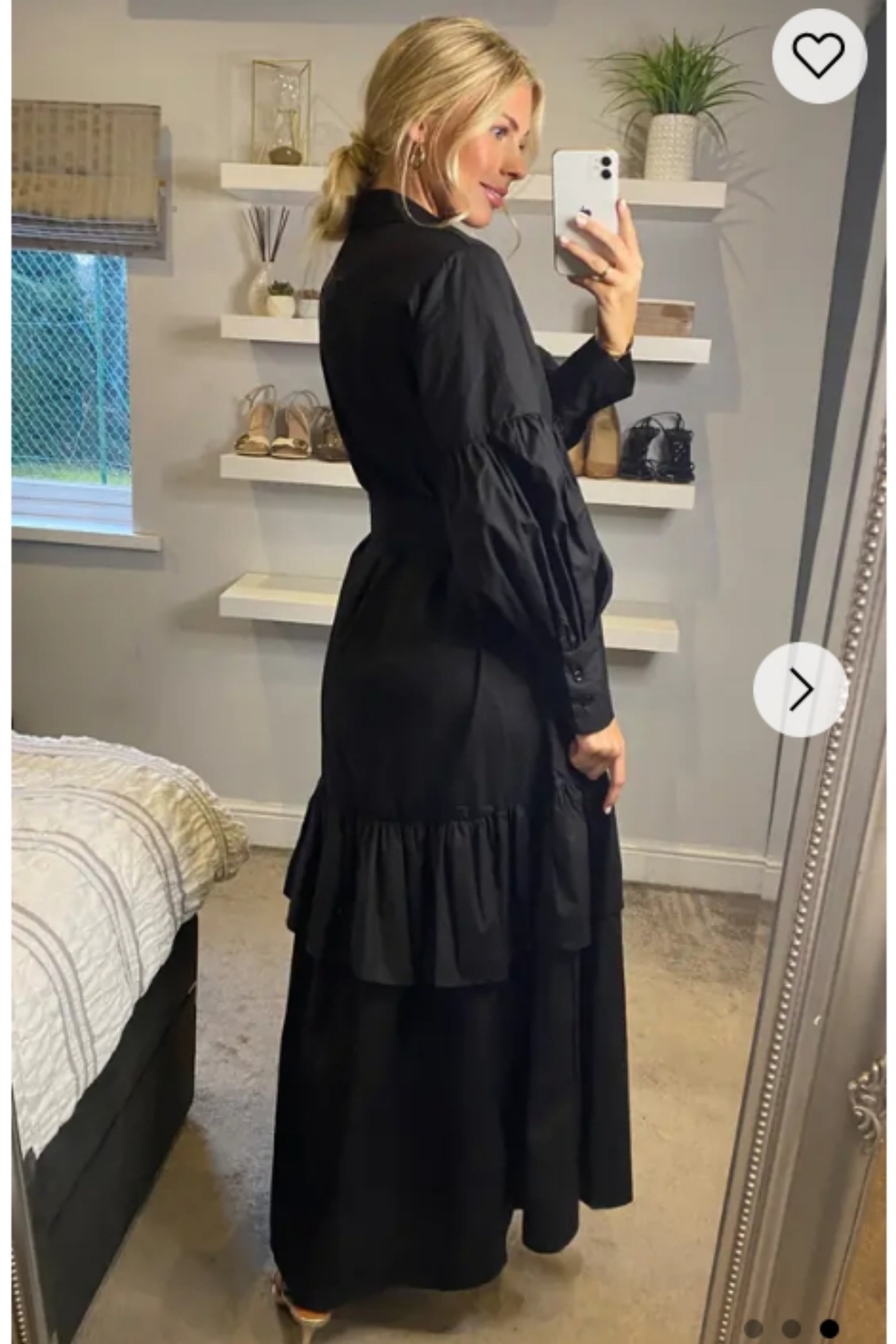The width and height of the screenshot is (896, 1344).
Task: Select the active black pagination dot
Action: coord(830,1329)
